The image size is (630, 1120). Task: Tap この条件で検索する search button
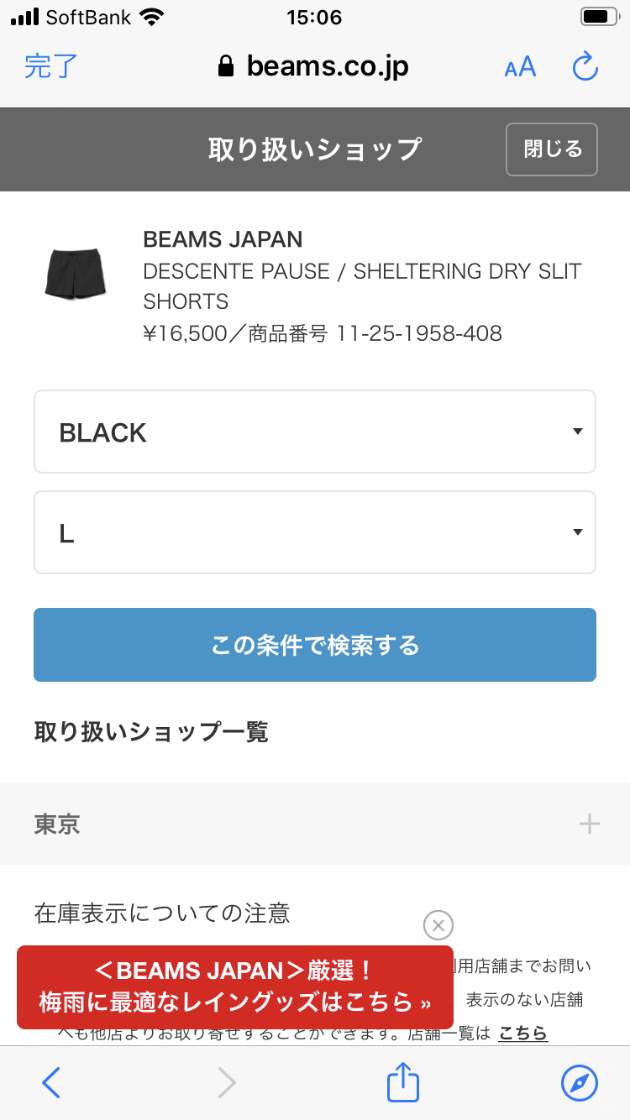pyautogui.click(x=315, y=645)
